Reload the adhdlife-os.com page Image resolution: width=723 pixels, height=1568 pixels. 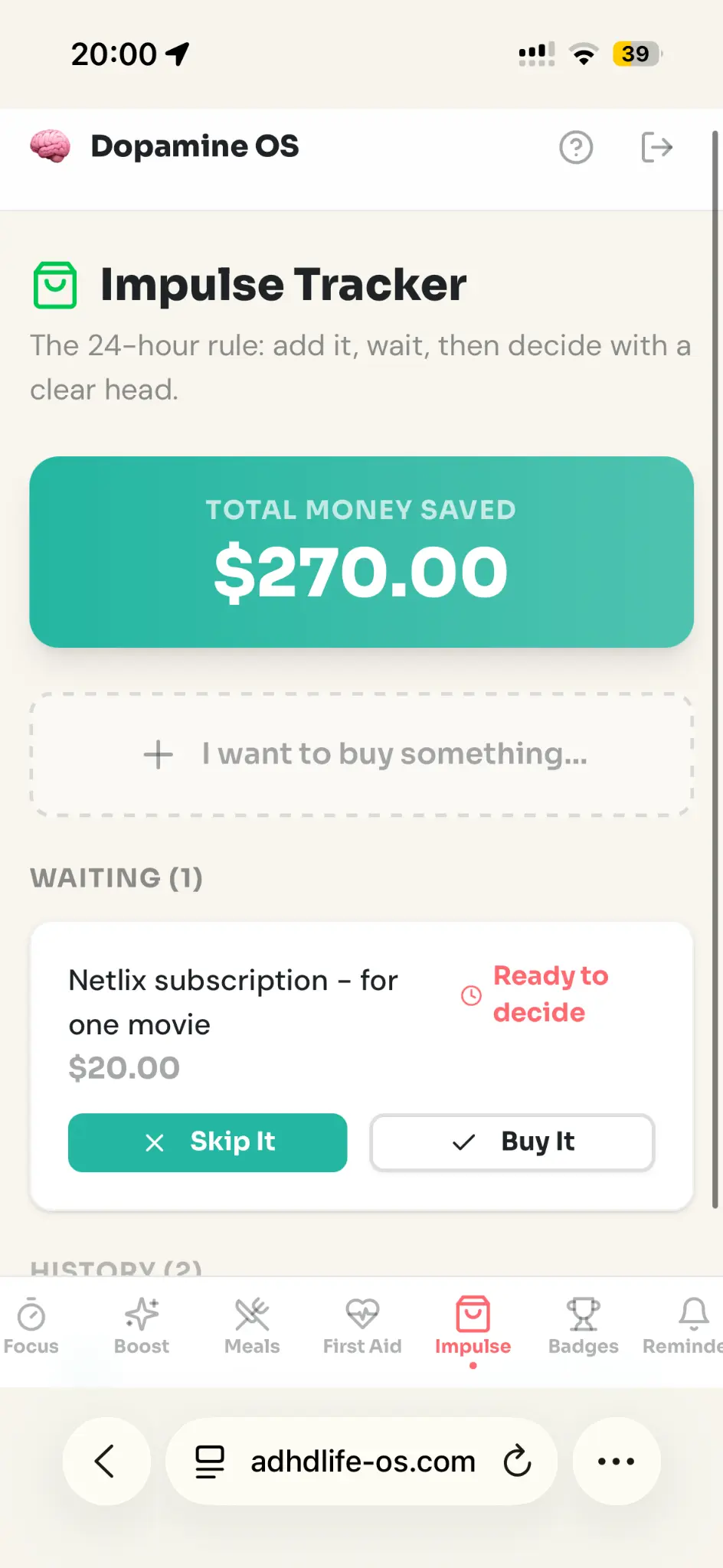(x=518, y=1462)
